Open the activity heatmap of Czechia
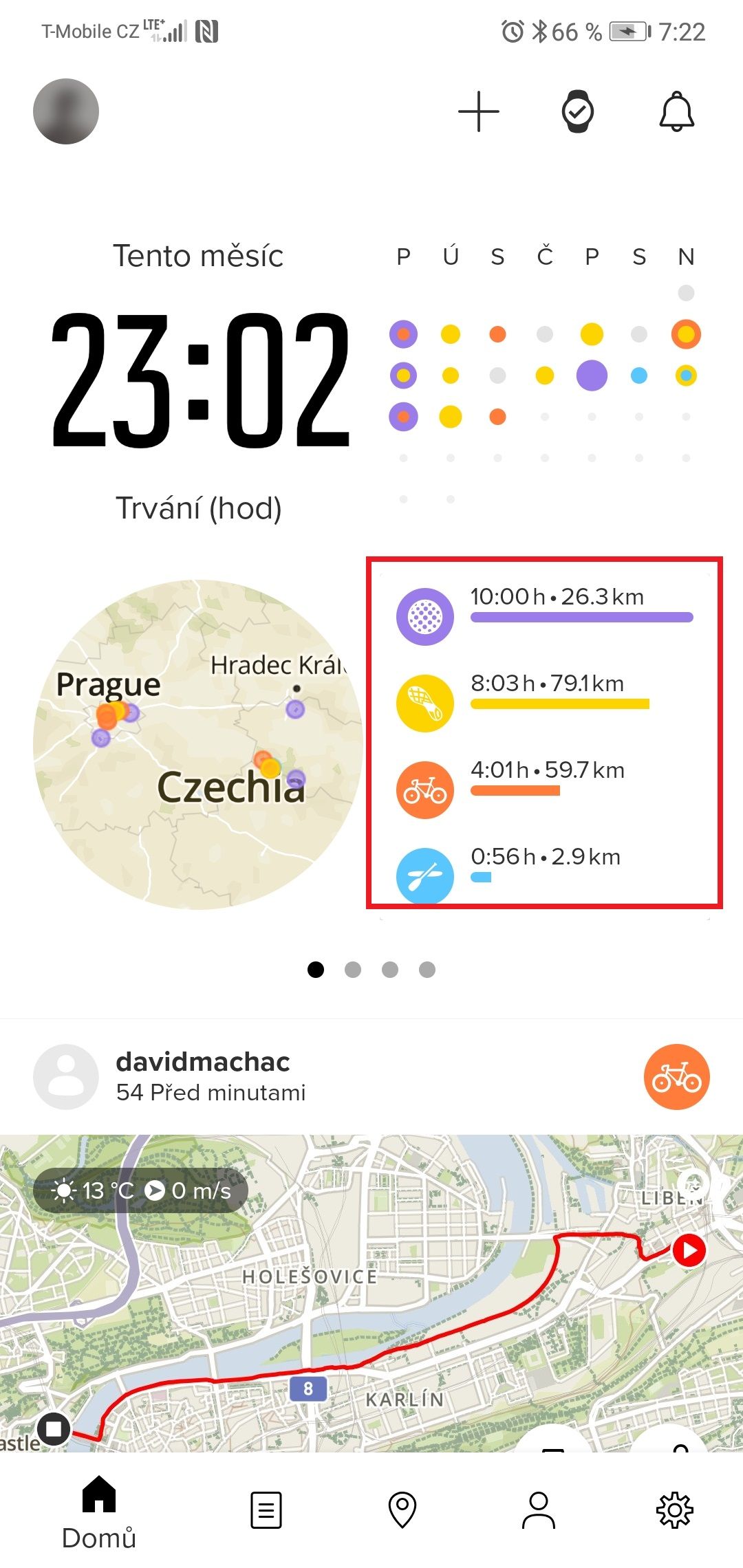The height and width of the screenshot is (1568, 743). (198, 744)
